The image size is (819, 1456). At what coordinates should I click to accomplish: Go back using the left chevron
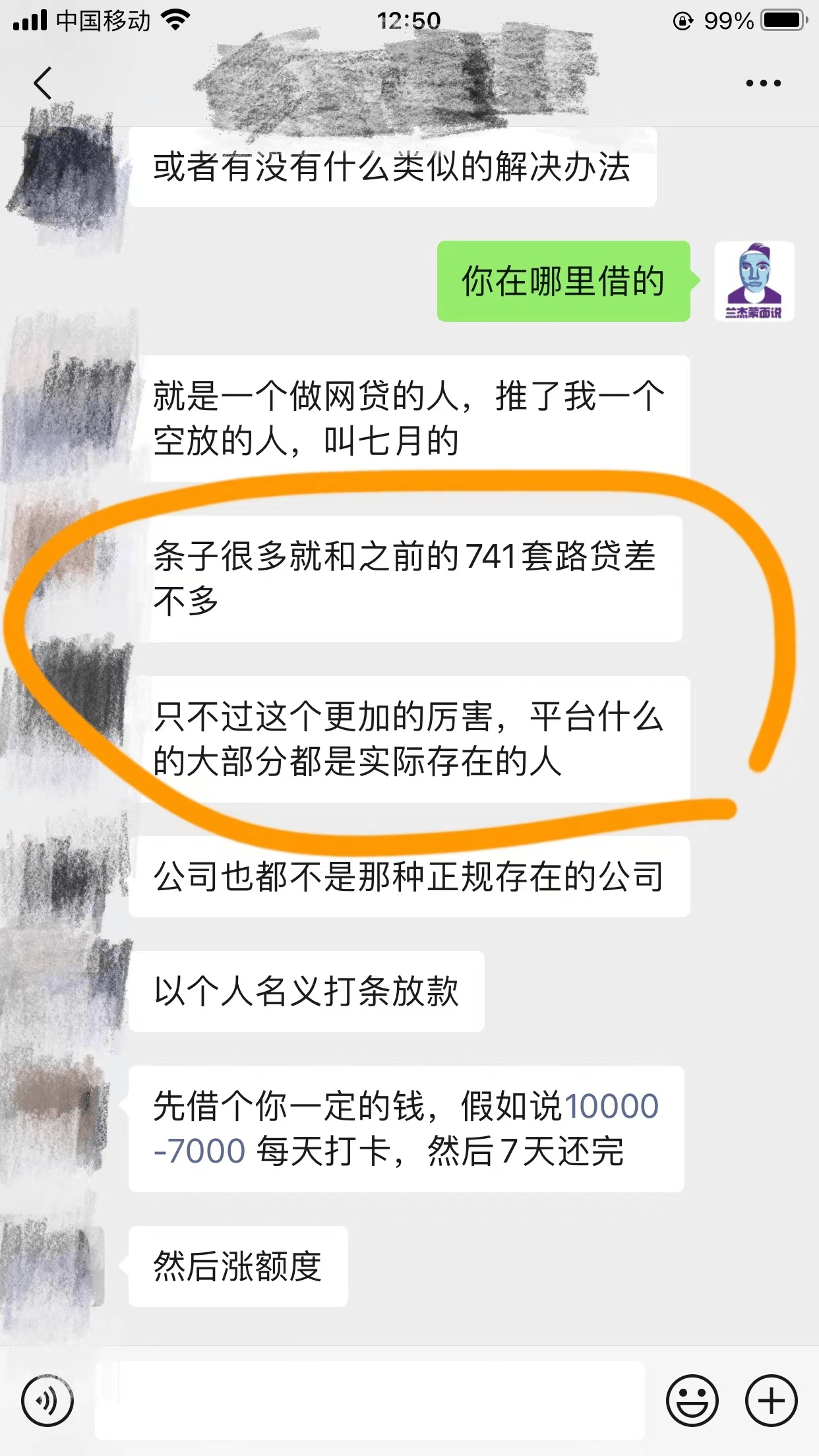tap(40, 82)
